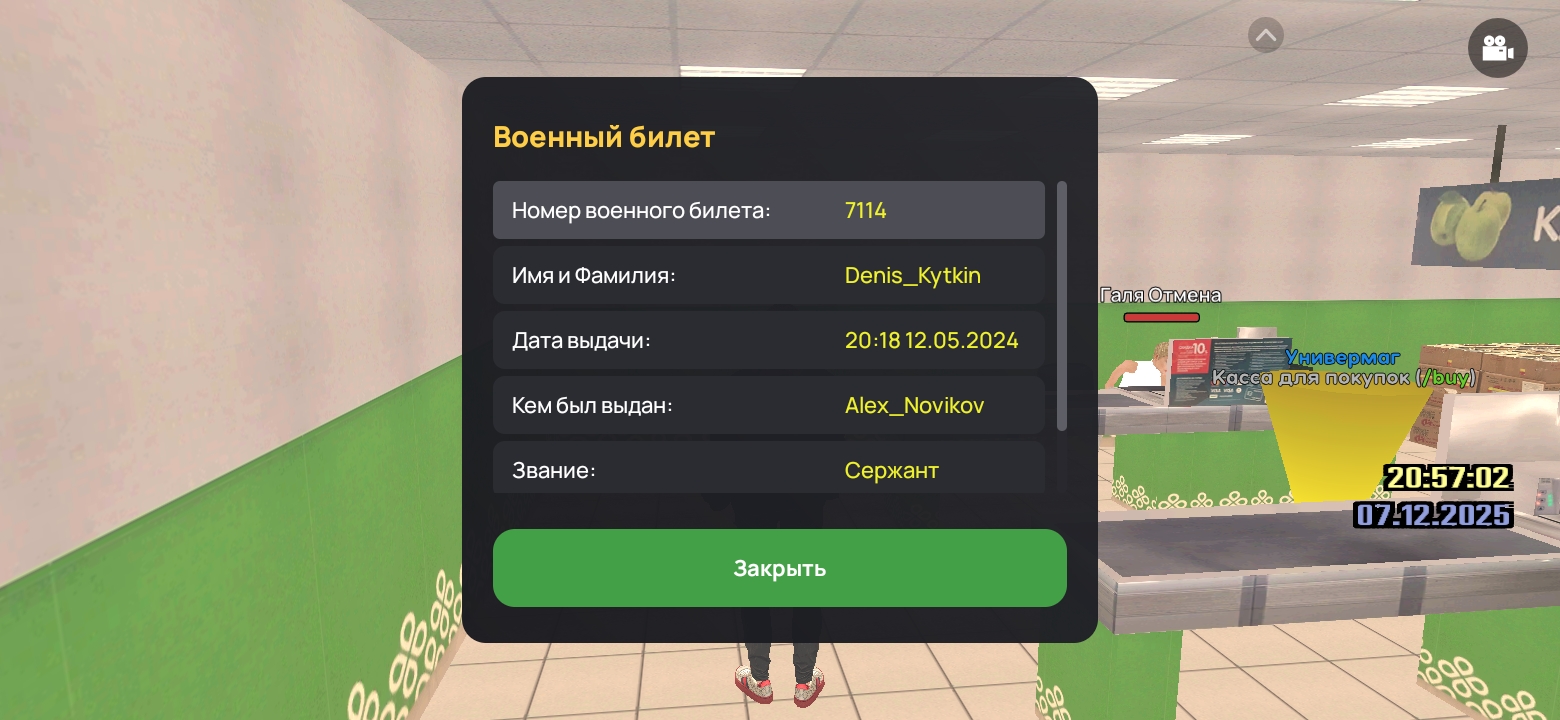
Task: Close the military ticket dialog with Закрыть
Action: point(779,568)
